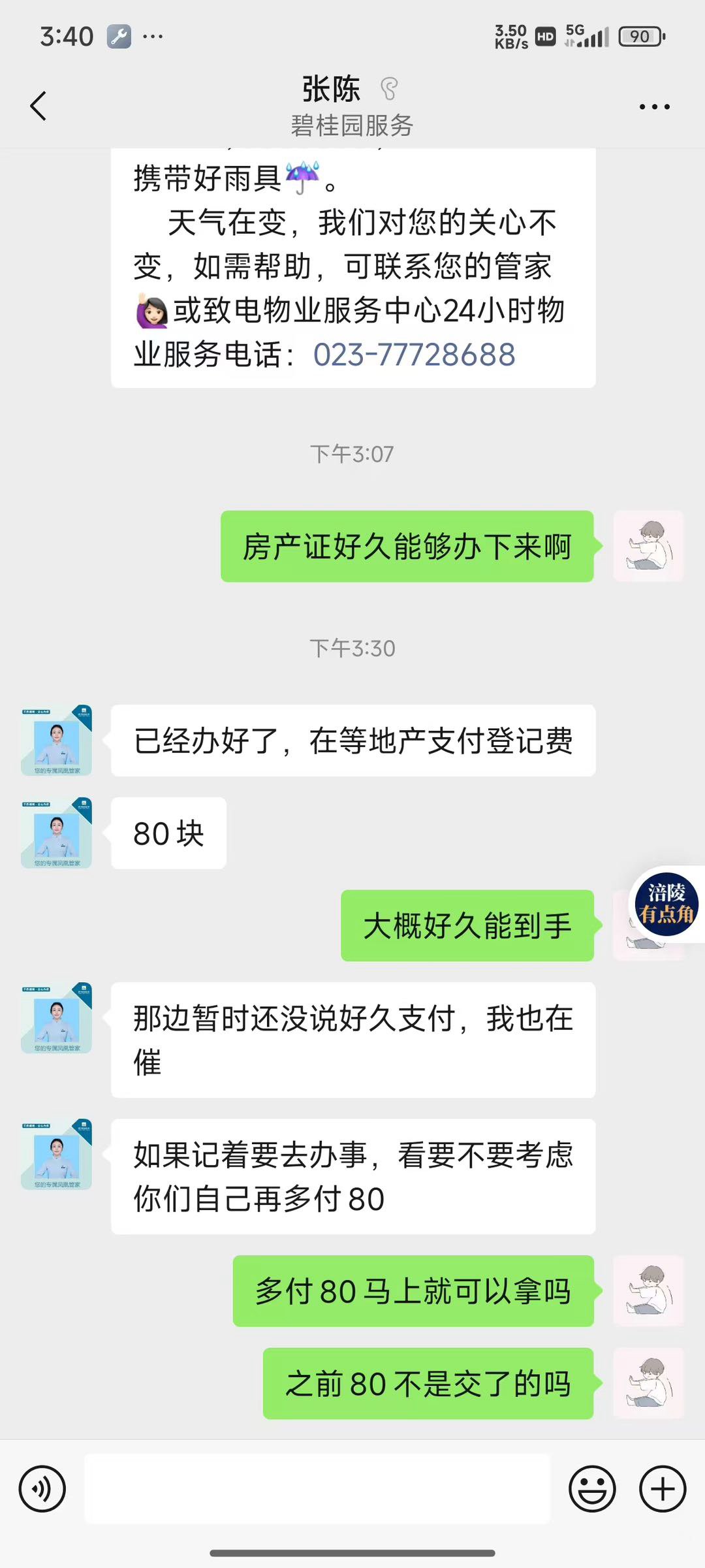This screenshot has height=1568, width=705.
Task: Switch to voice message input
Action: (x=42, y=1489)
